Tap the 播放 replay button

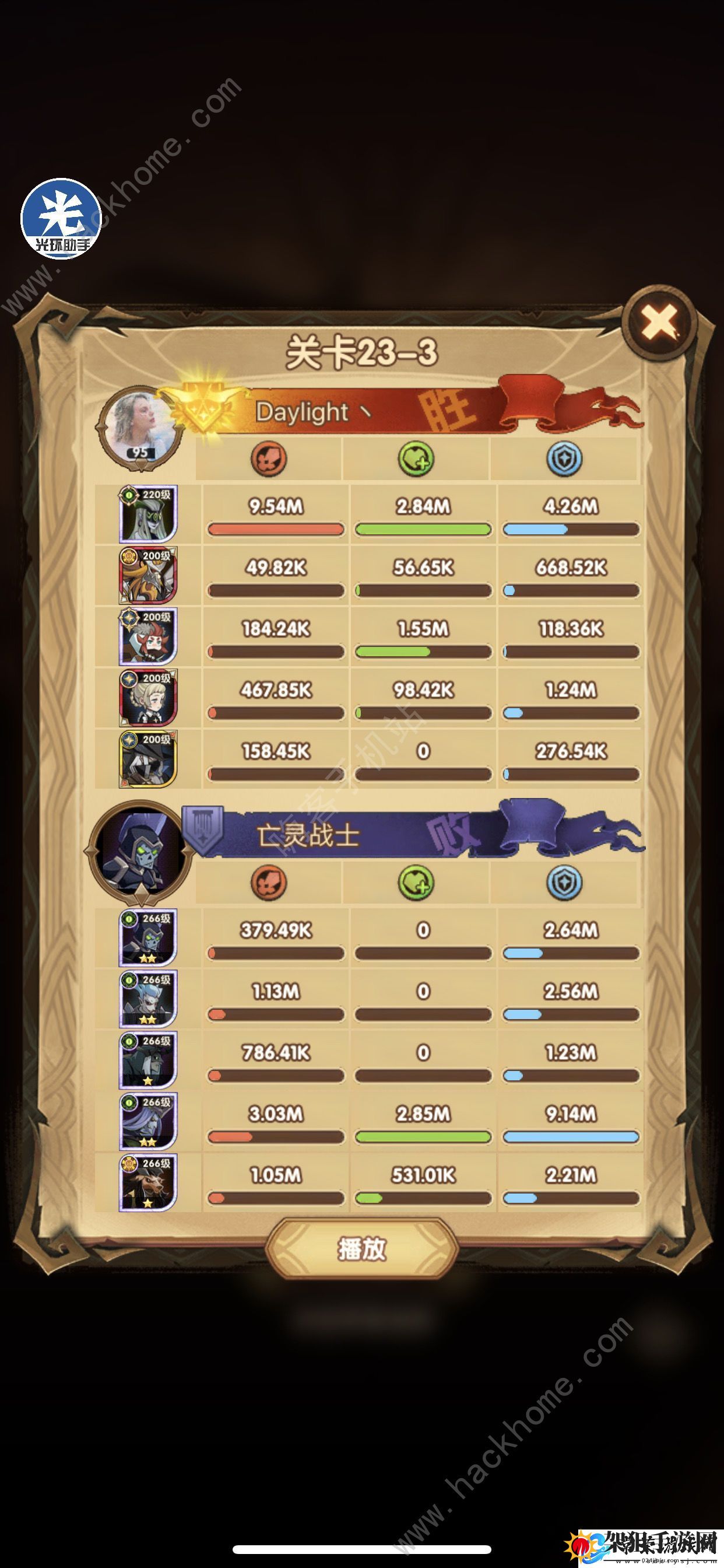[x=361, y=1248]
